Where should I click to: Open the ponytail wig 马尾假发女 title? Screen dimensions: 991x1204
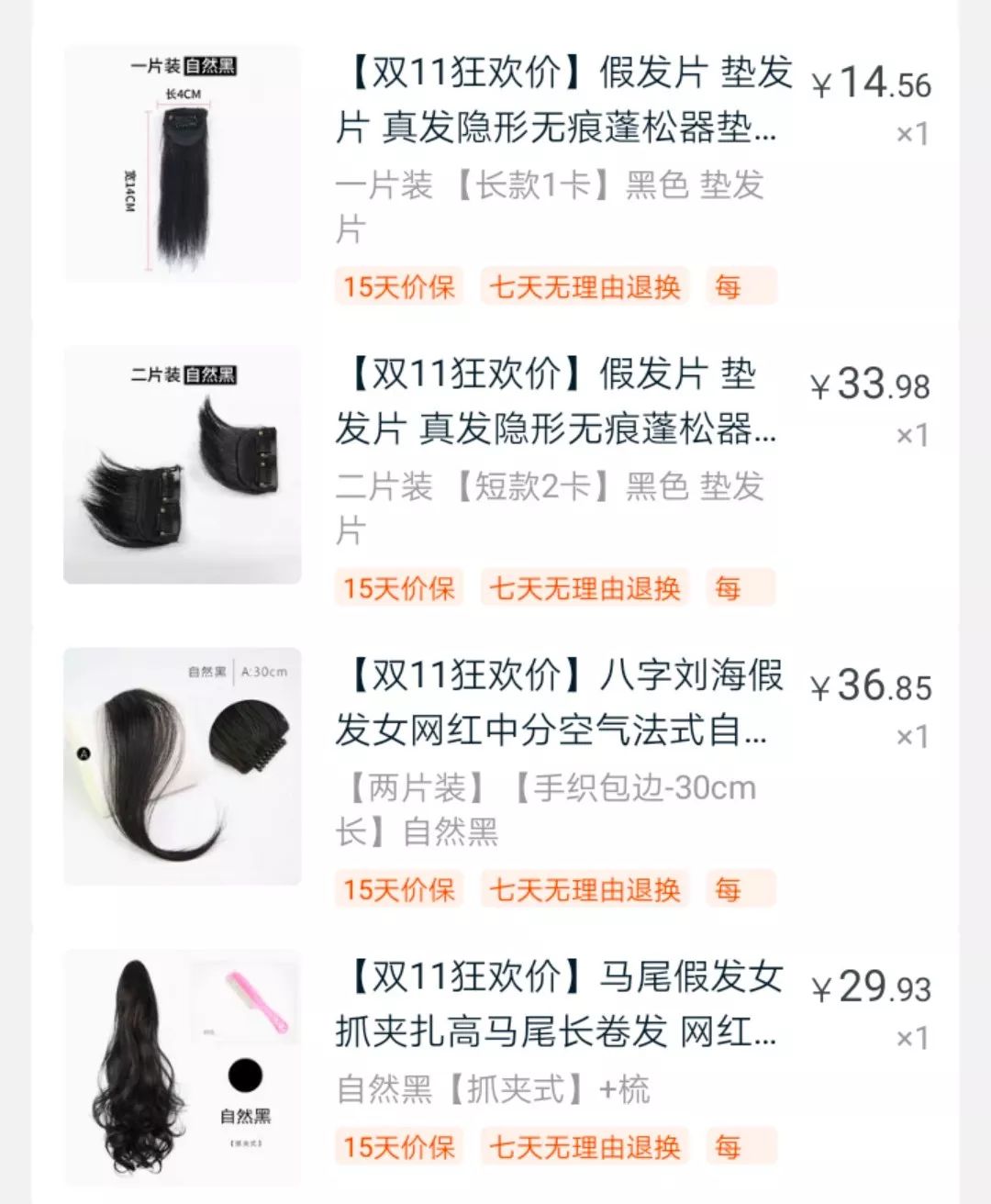pos(560,1005)
